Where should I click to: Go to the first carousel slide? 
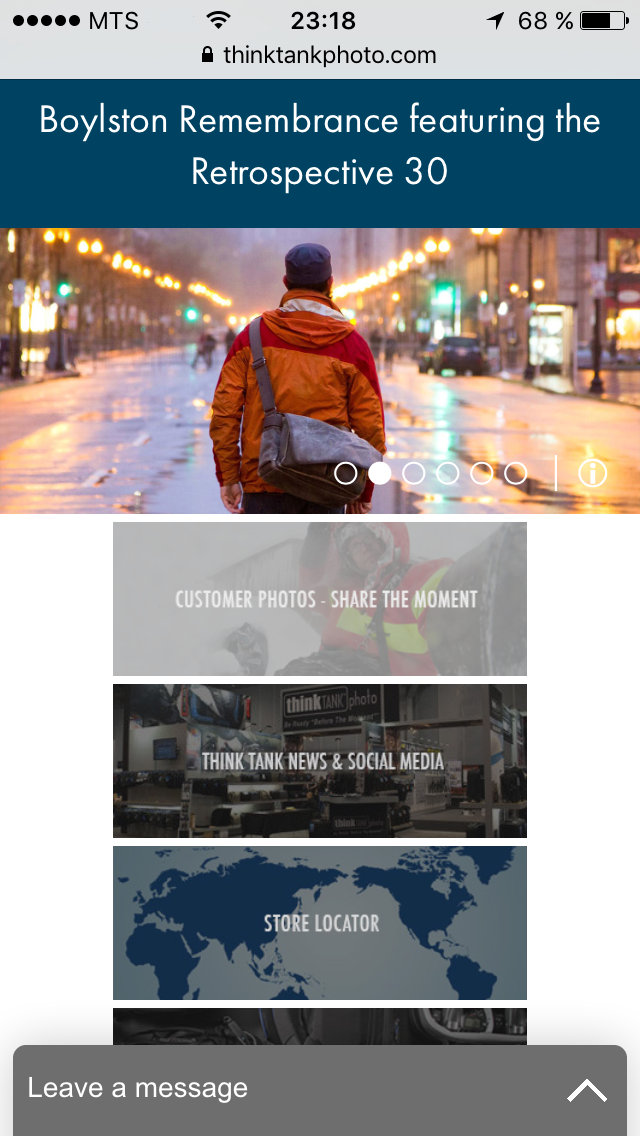coord(346,473)
